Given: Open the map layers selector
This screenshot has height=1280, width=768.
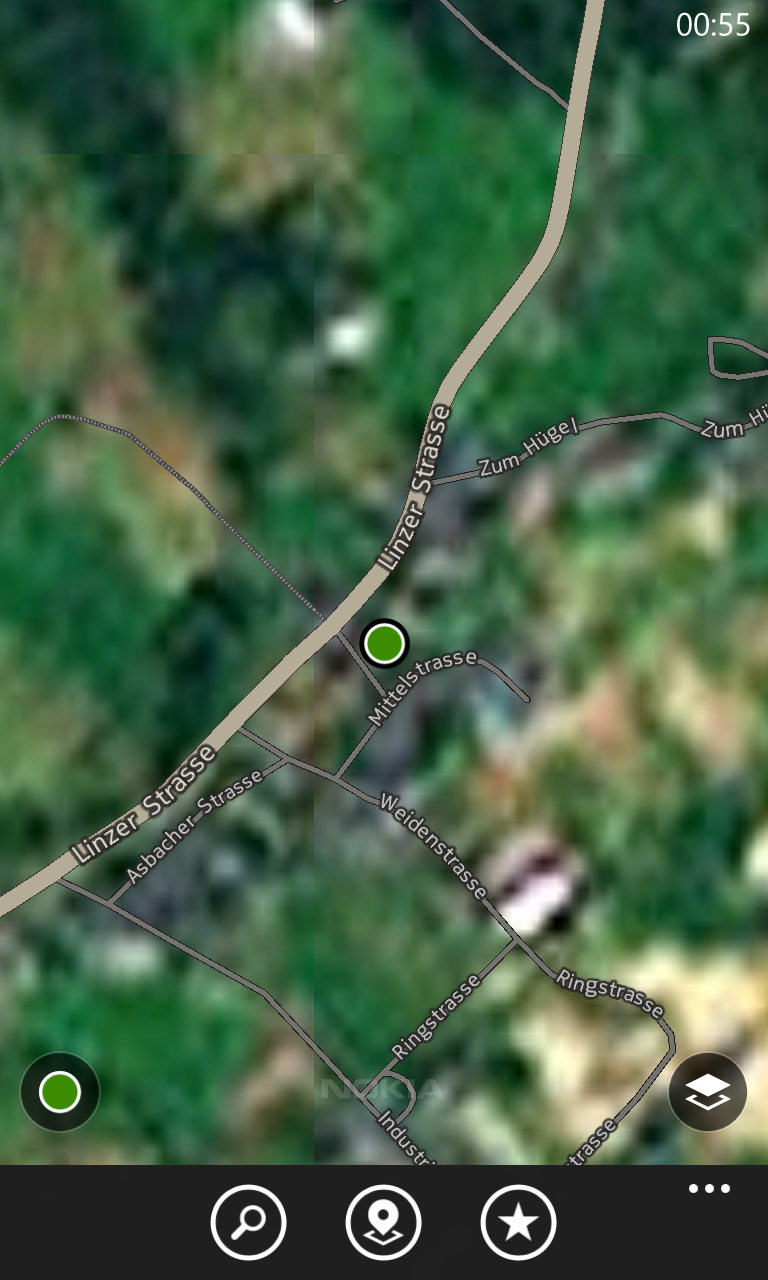Looking at the screenshot, I should point(708,1092).
